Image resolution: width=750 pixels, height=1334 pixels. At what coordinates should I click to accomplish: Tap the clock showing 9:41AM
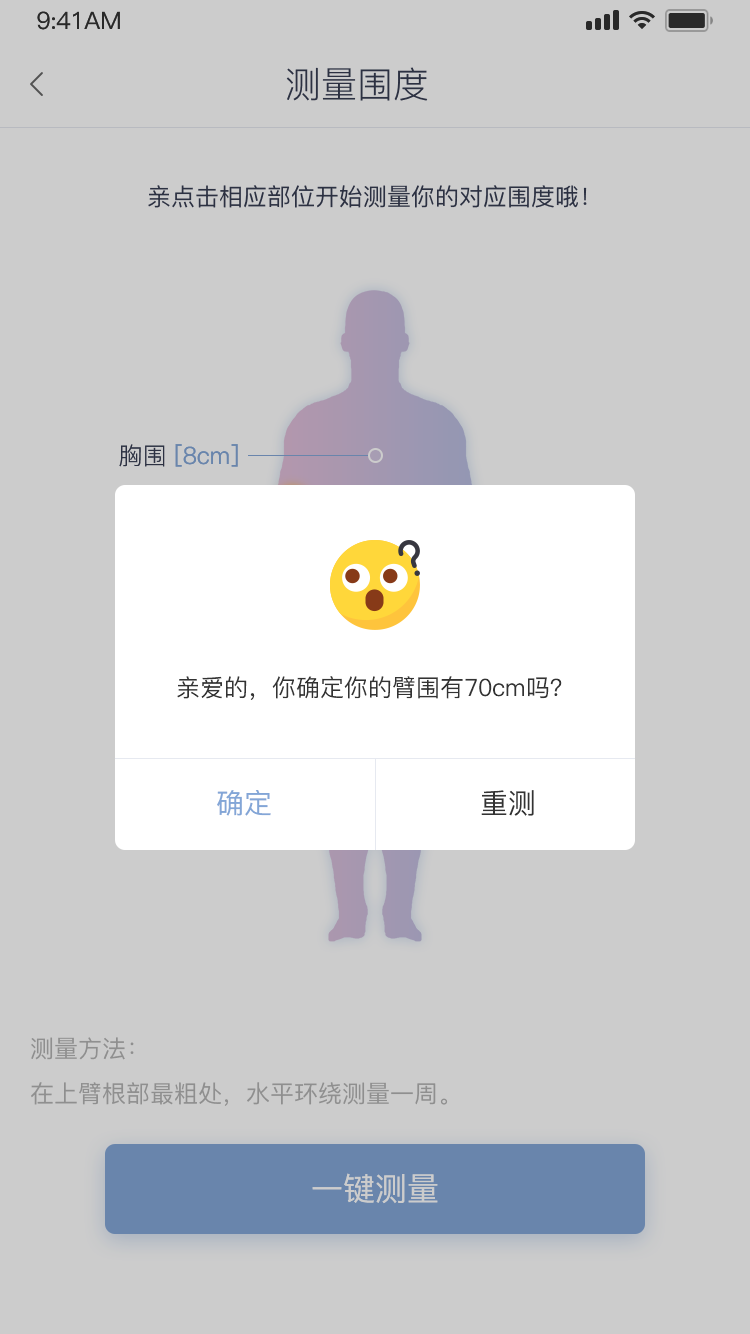77,20
